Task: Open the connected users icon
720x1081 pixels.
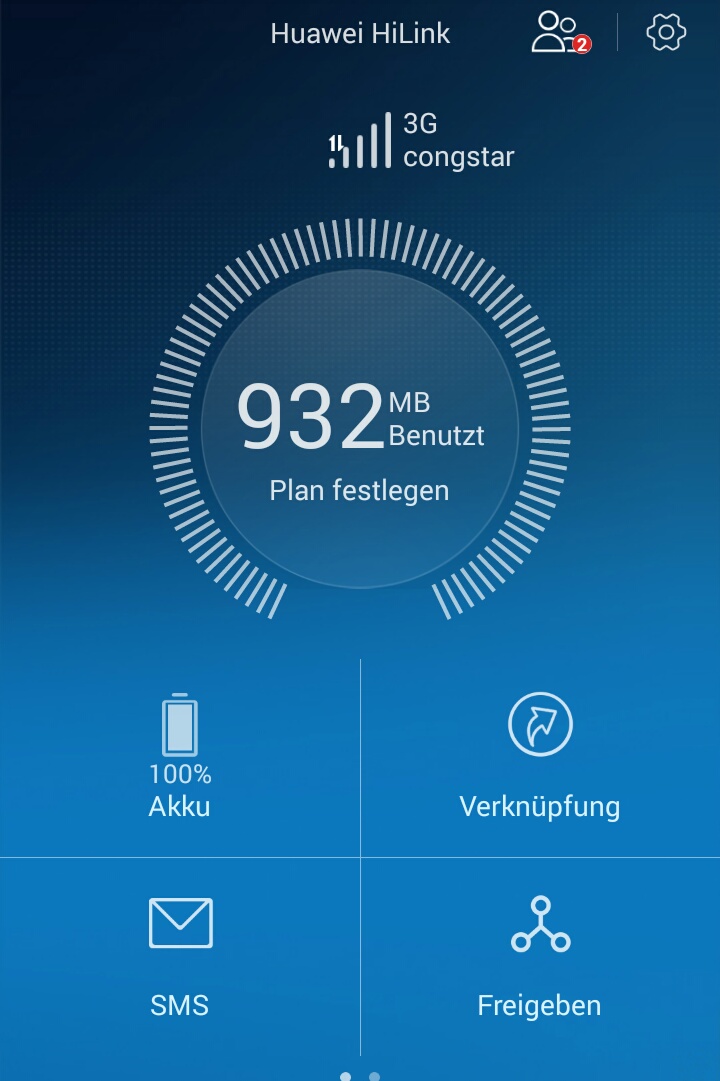Action: [558, 32]
